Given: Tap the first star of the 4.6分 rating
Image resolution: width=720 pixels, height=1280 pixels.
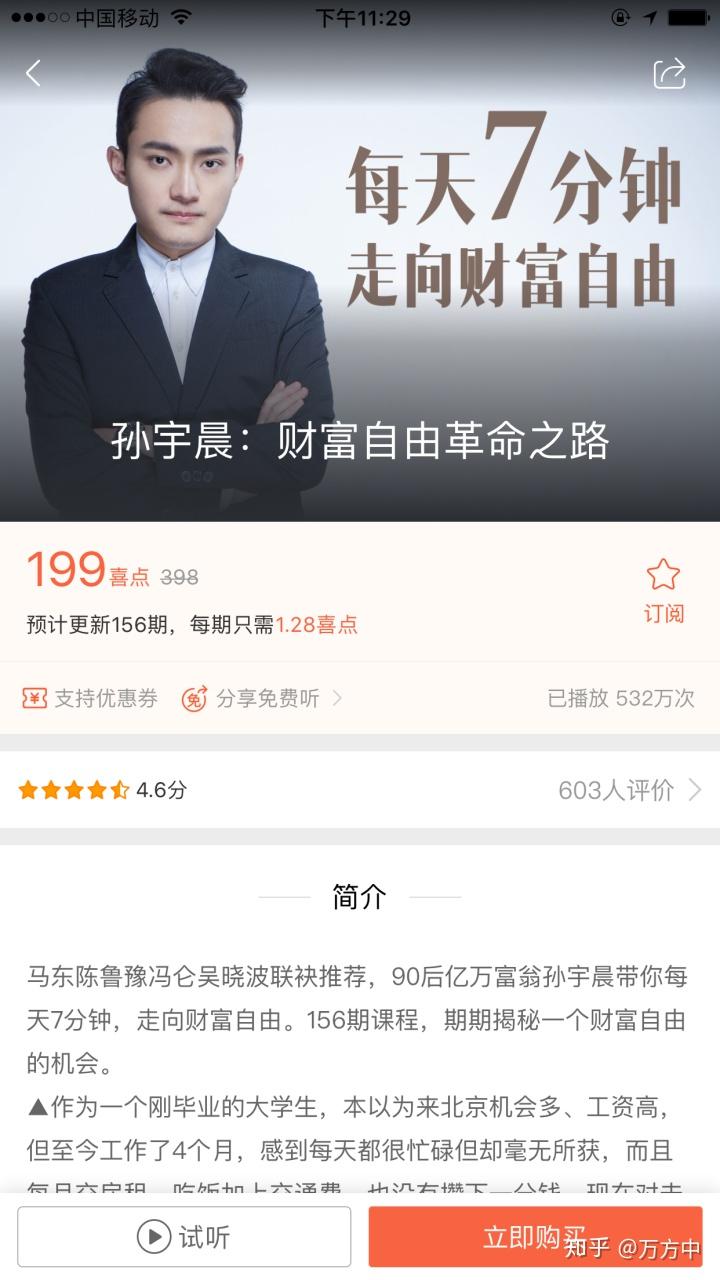Looking at the screenshot, I should pos(30,790).
